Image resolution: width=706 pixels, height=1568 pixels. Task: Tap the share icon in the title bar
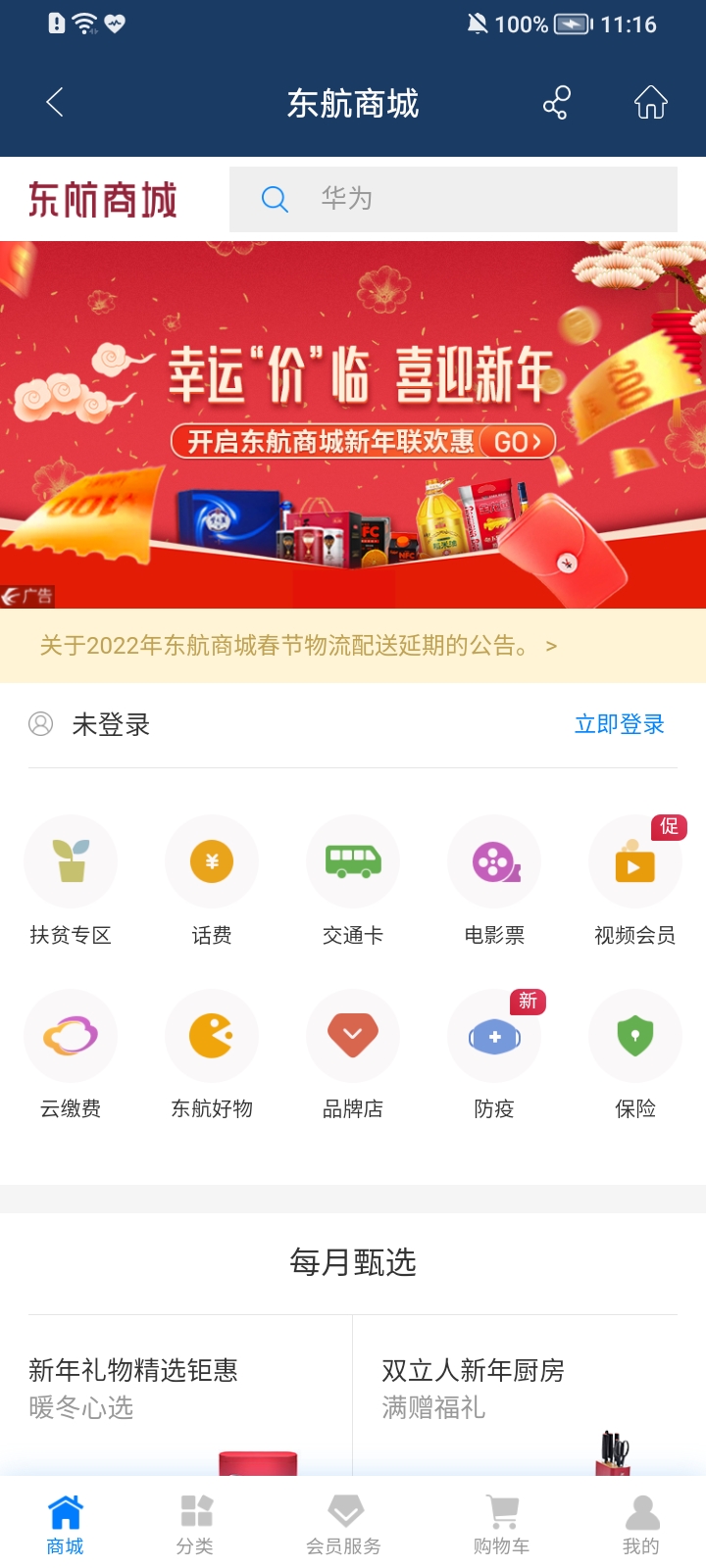[x=556, y=102]
